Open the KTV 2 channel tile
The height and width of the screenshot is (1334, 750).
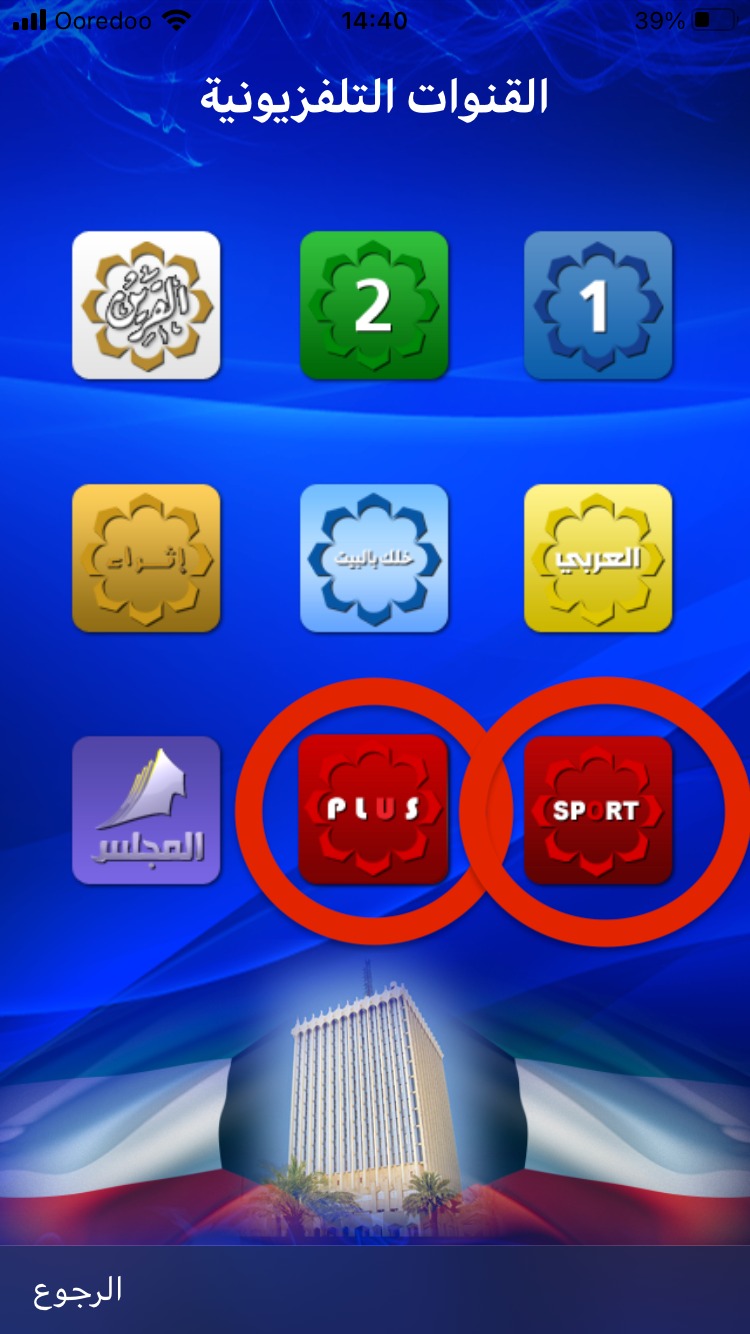click(x=374, y=306)
